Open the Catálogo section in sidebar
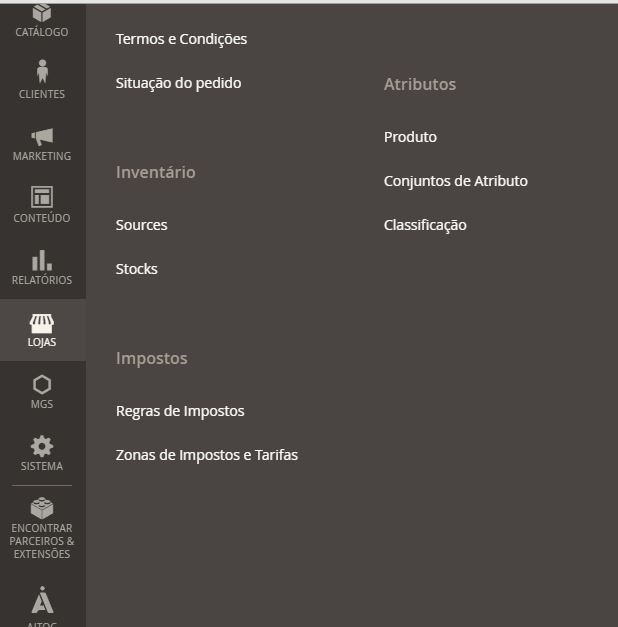This screenshot has width=618, height=627. [x=42, y=20]
